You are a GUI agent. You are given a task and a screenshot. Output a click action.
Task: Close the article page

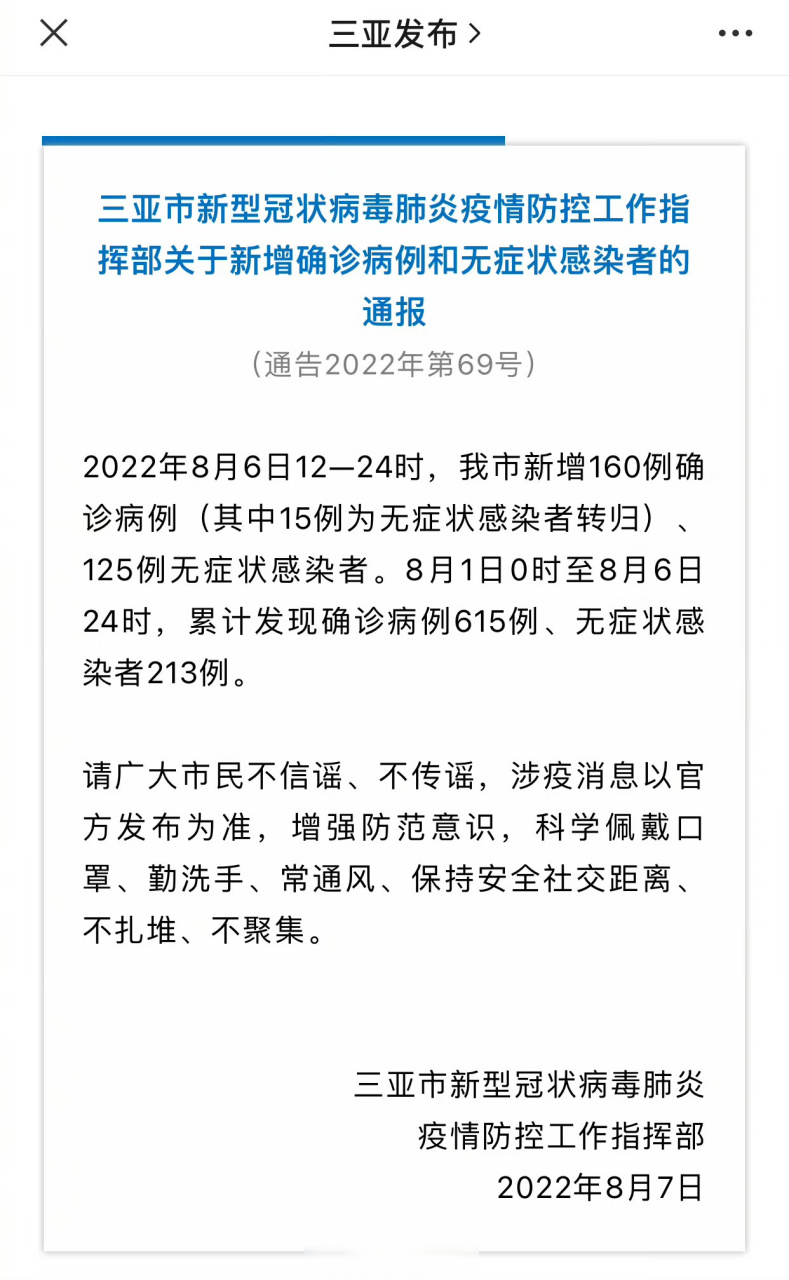pos(54,33)
